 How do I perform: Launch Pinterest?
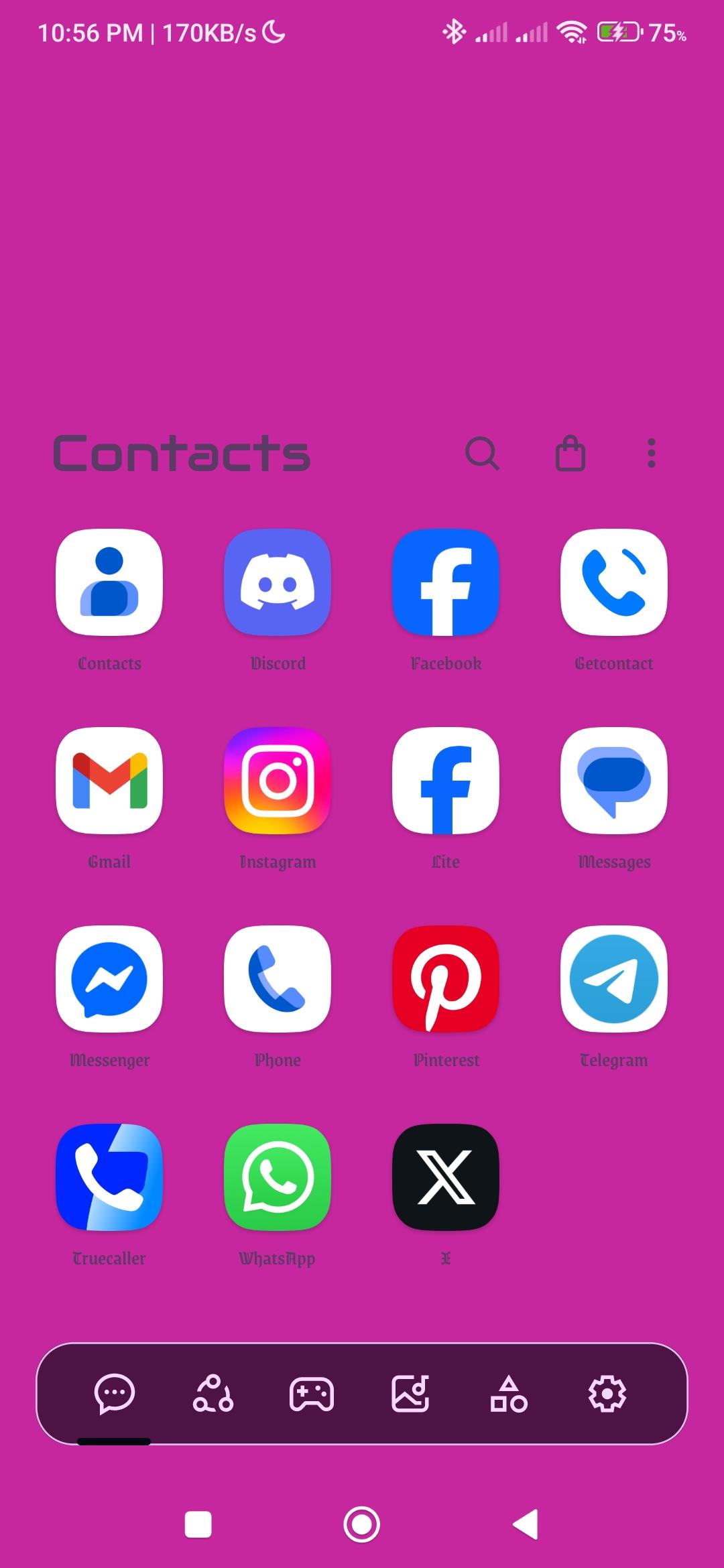[446, 979]
